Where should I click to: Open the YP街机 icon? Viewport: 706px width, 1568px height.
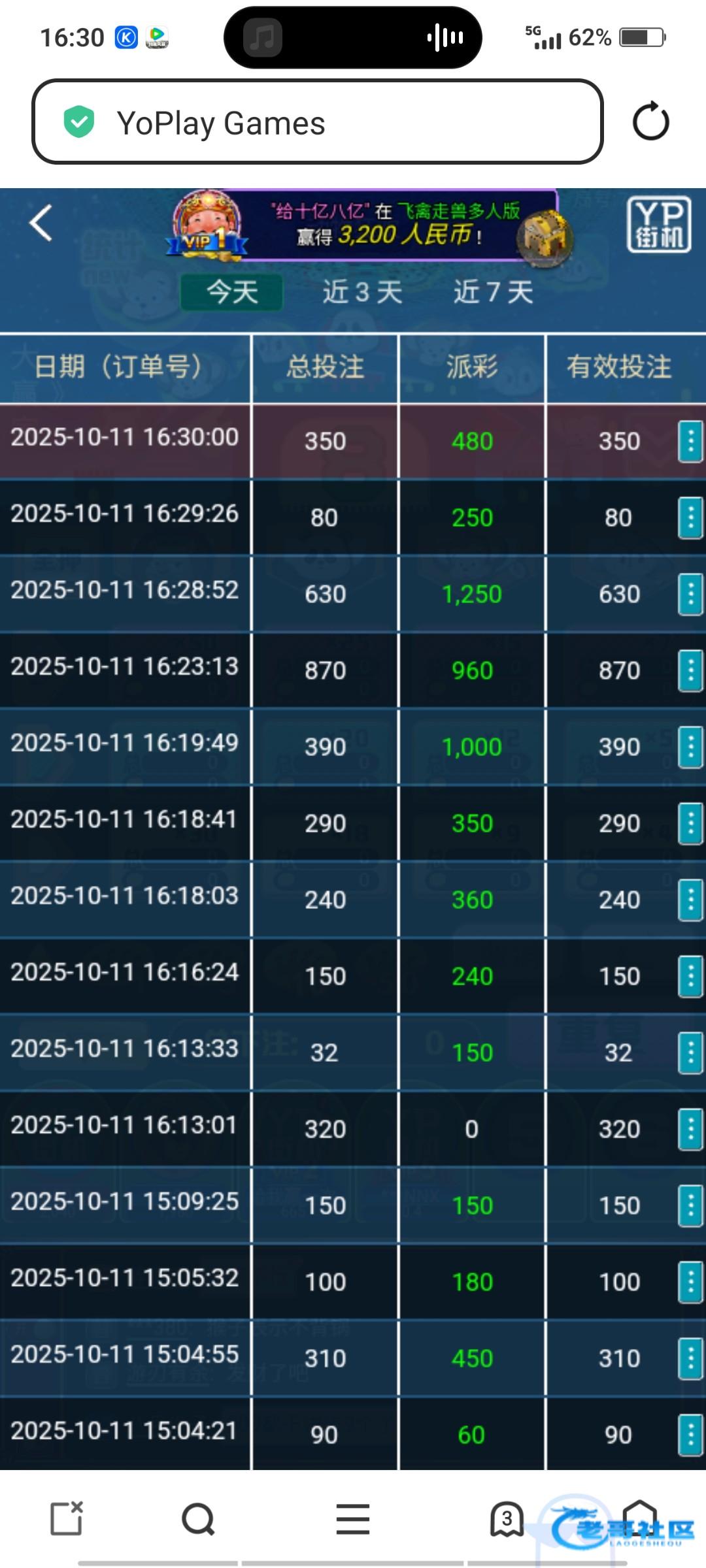(x=659, y=224)
